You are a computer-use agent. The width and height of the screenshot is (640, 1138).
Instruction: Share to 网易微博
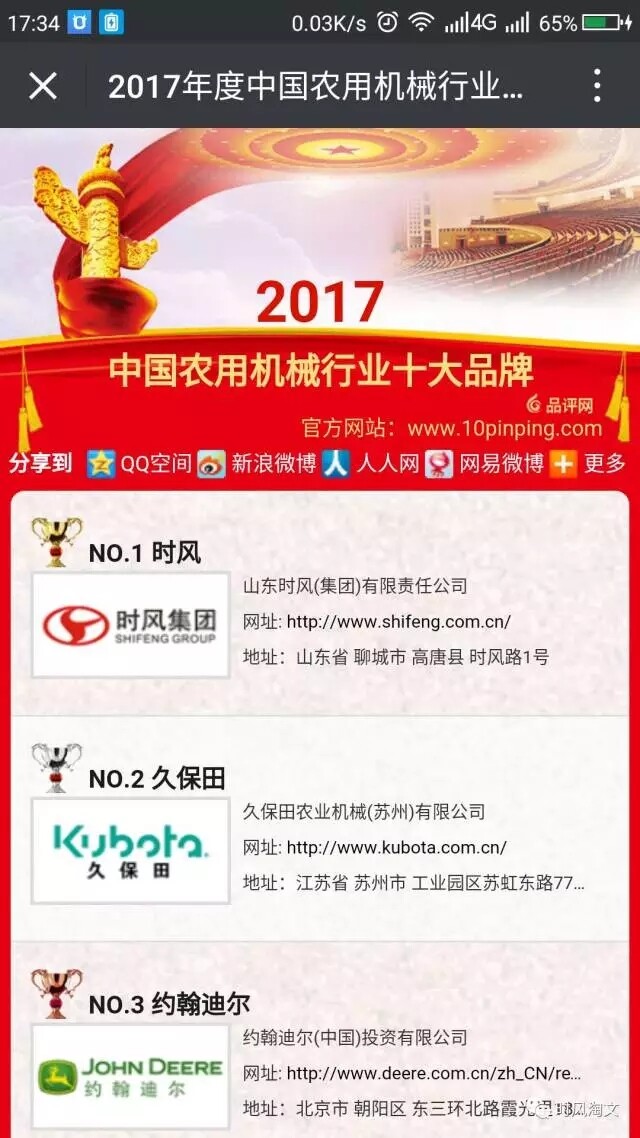(484, 463)
